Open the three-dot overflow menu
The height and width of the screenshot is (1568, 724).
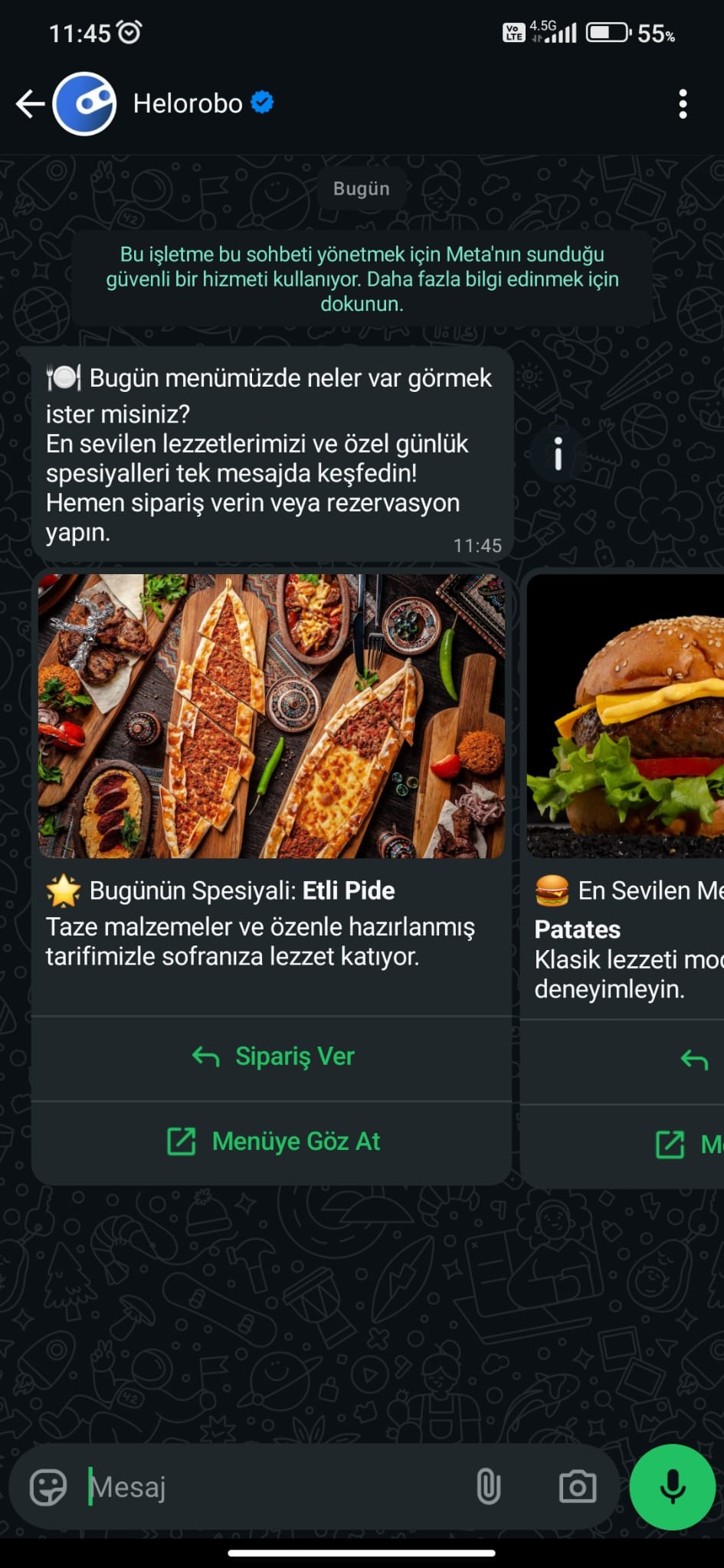click(683, 104)
